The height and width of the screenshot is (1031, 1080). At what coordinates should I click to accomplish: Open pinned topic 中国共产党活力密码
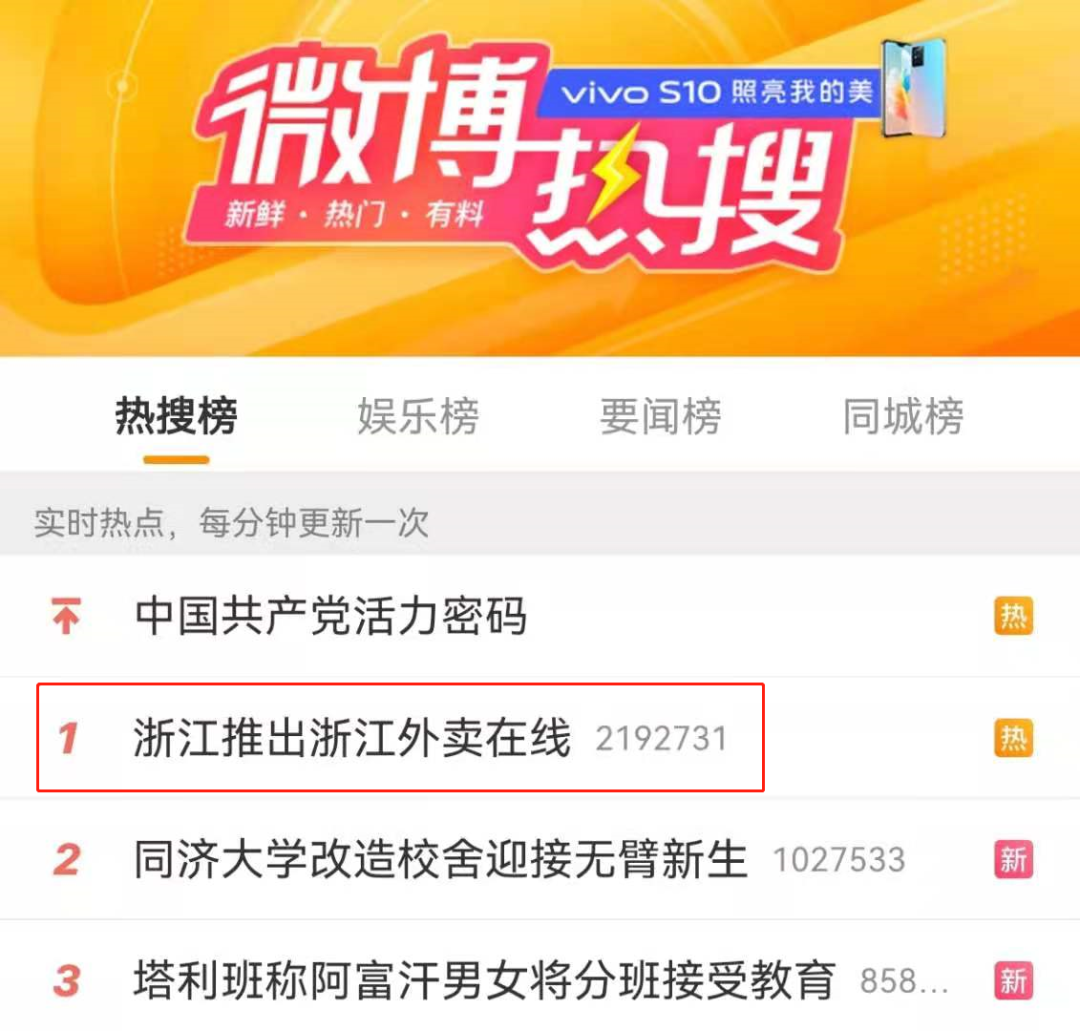(x=330, y=617)
